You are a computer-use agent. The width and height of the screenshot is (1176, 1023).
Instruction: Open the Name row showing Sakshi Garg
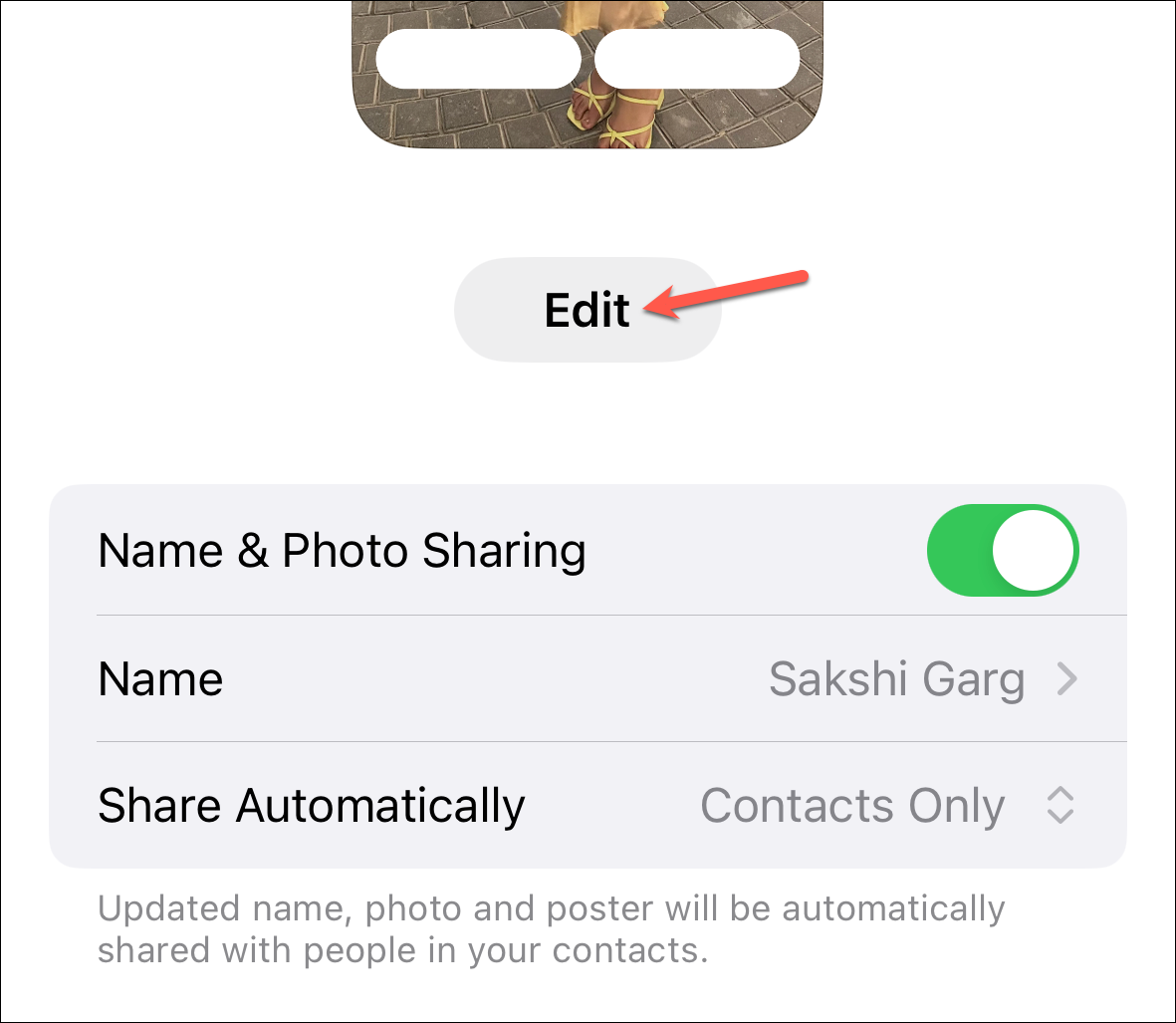(588, 678)
